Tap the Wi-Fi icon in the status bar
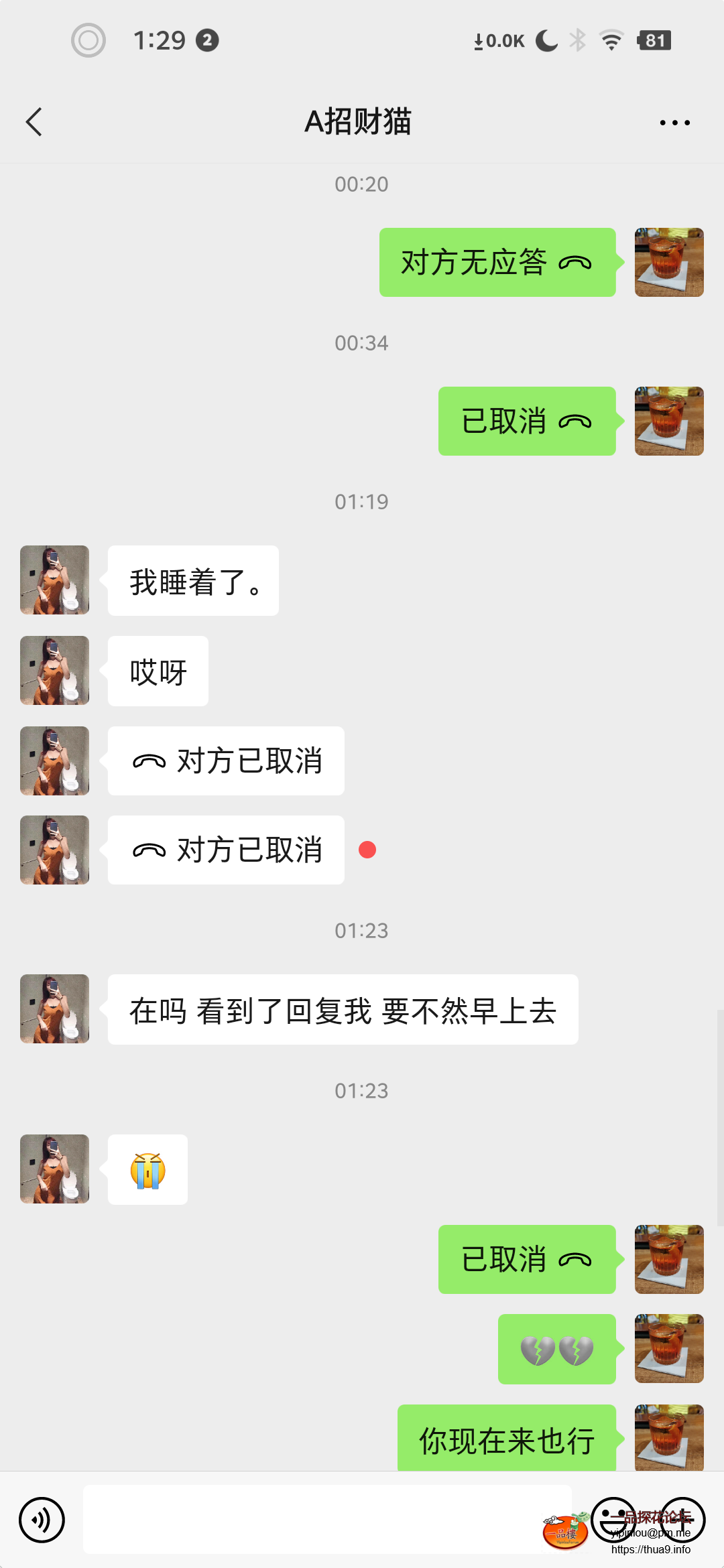Screen dimensions: 724x1568 pos(611,40)
